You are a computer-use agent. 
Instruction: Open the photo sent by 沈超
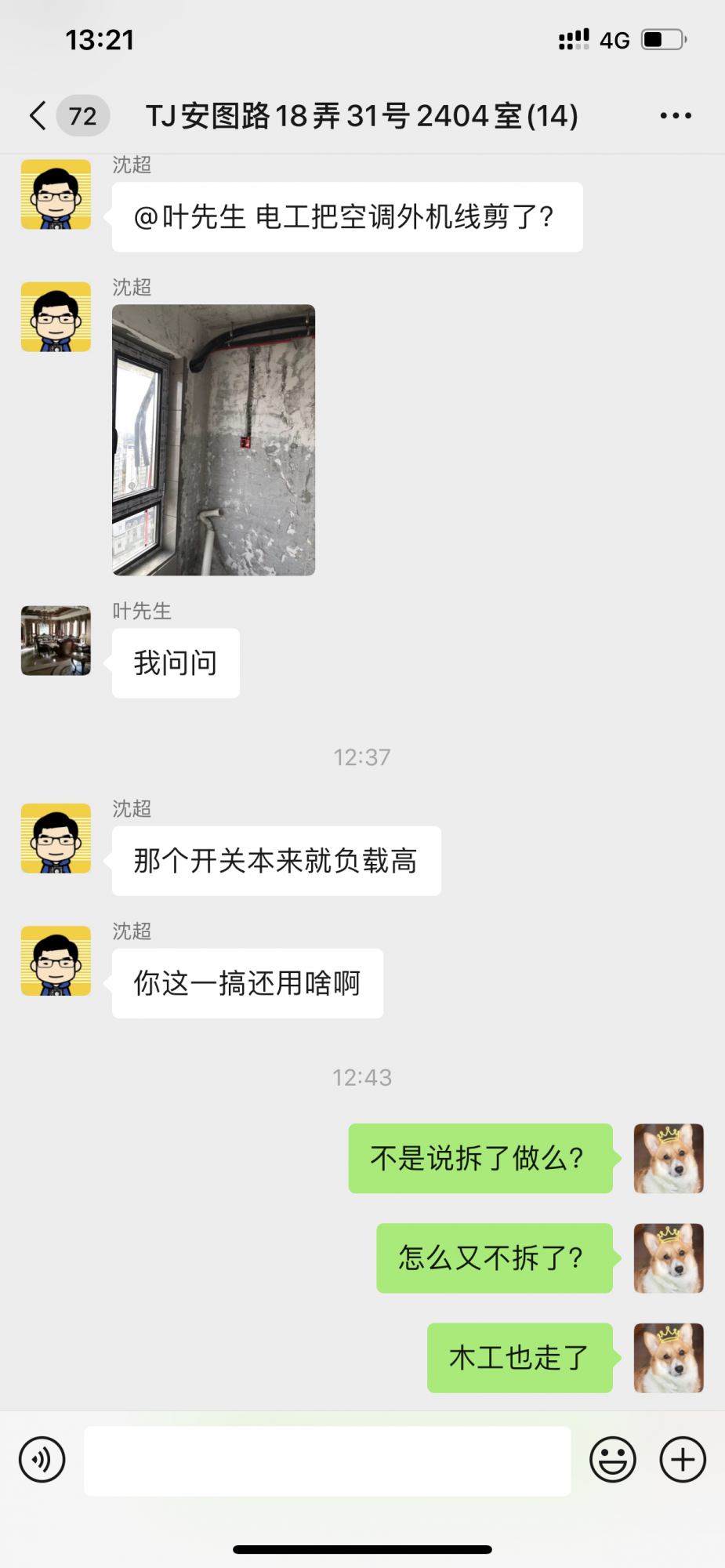click(x=213, y=440)
